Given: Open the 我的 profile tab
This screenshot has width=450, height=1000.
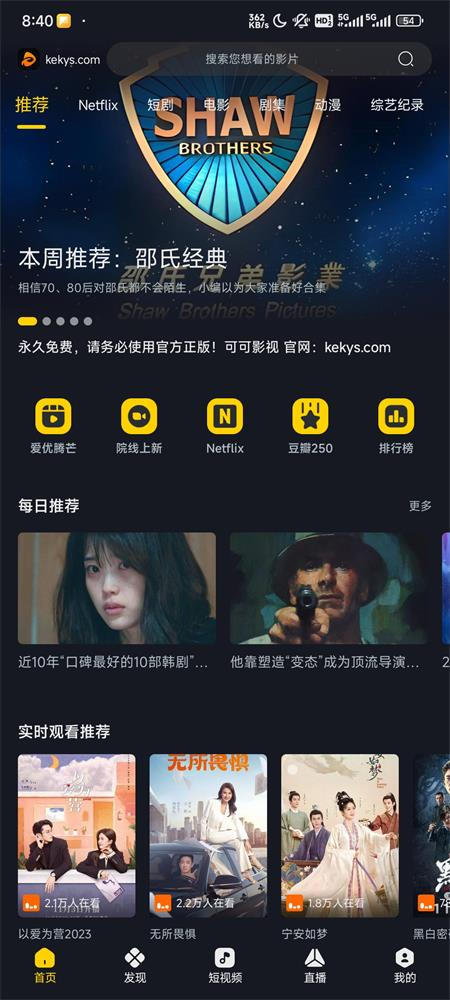Looking at the screenshot, I should click(405, 966).
